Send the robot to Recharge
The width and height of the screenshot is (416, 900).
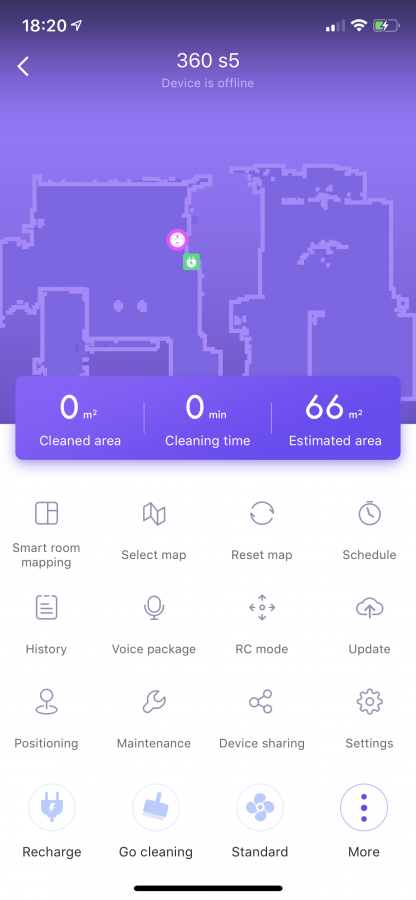pos(52,821)
